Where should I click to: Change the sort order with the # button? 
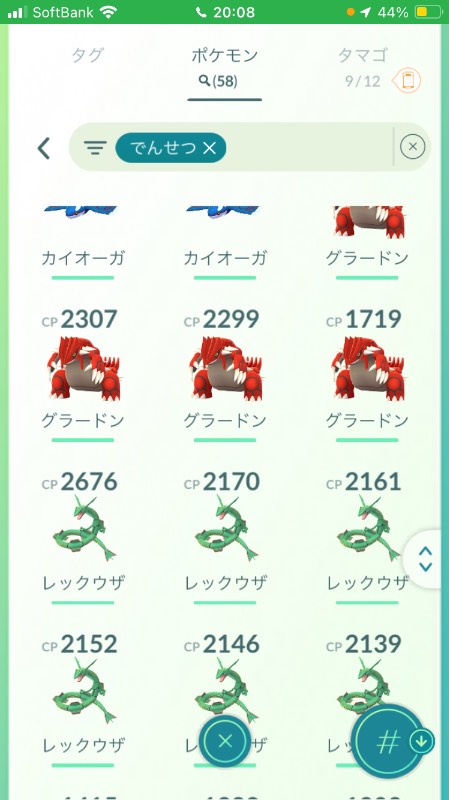click(x=390, y=741)
